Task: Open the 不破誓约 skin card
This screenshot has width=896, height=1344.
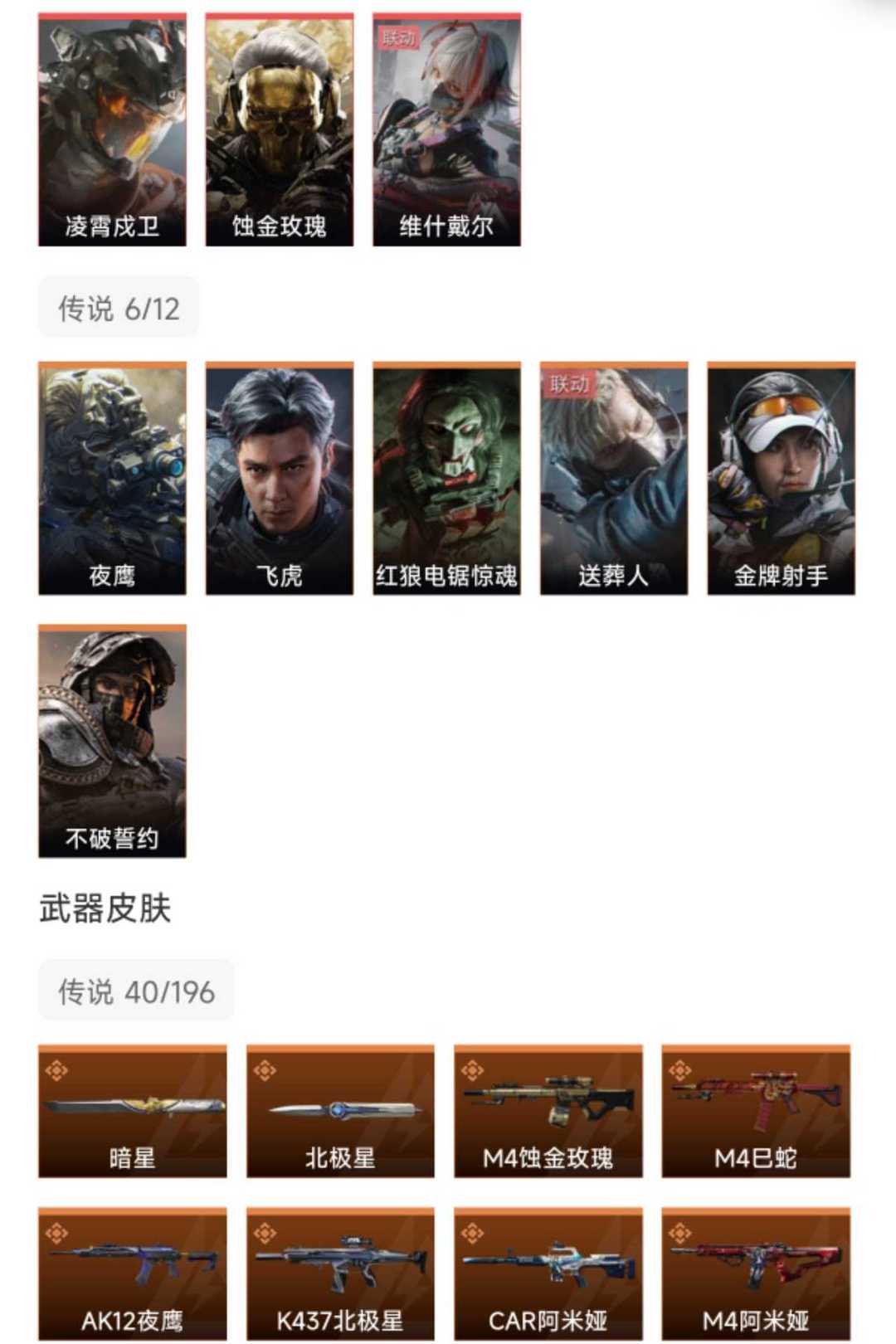Action: [x=112, y=741]
